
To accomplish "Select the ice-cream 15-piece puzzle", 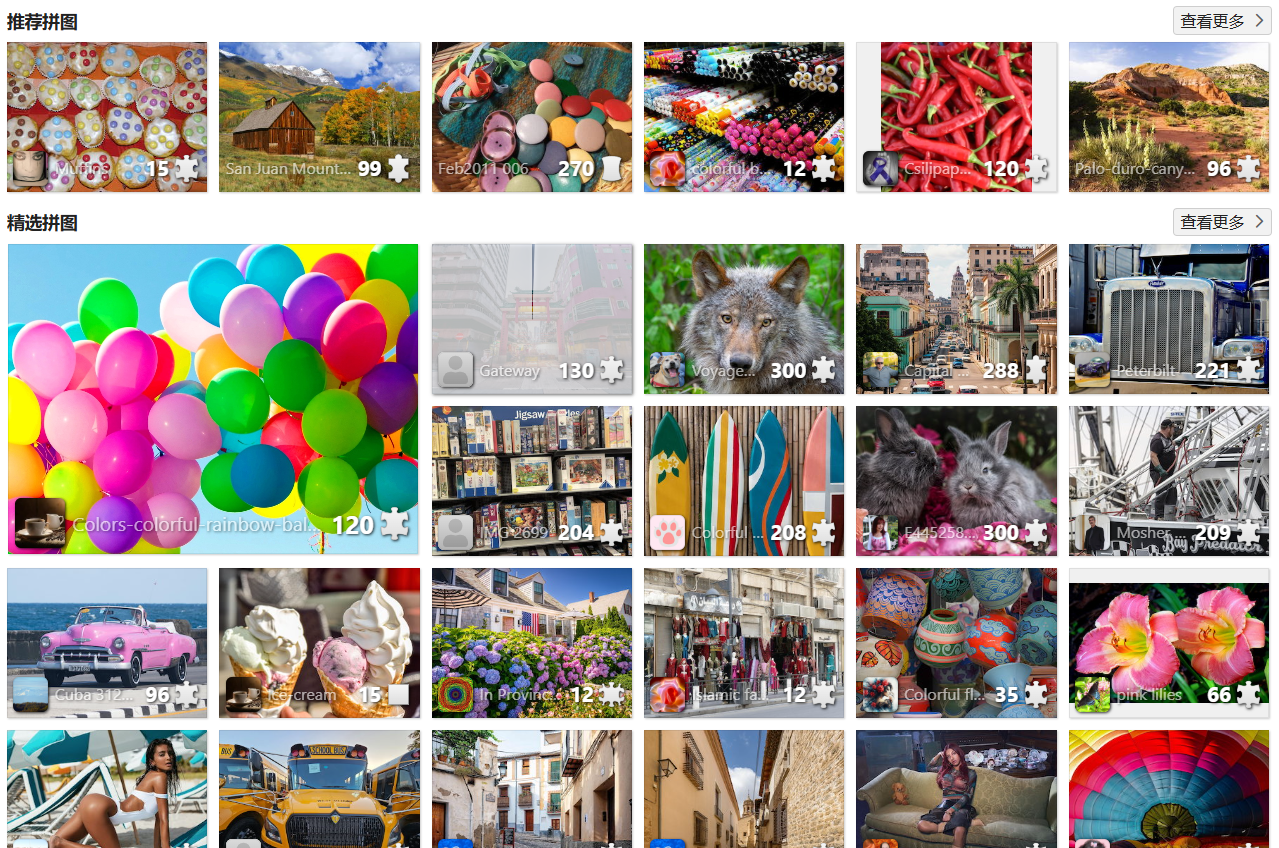I will 319,642.
